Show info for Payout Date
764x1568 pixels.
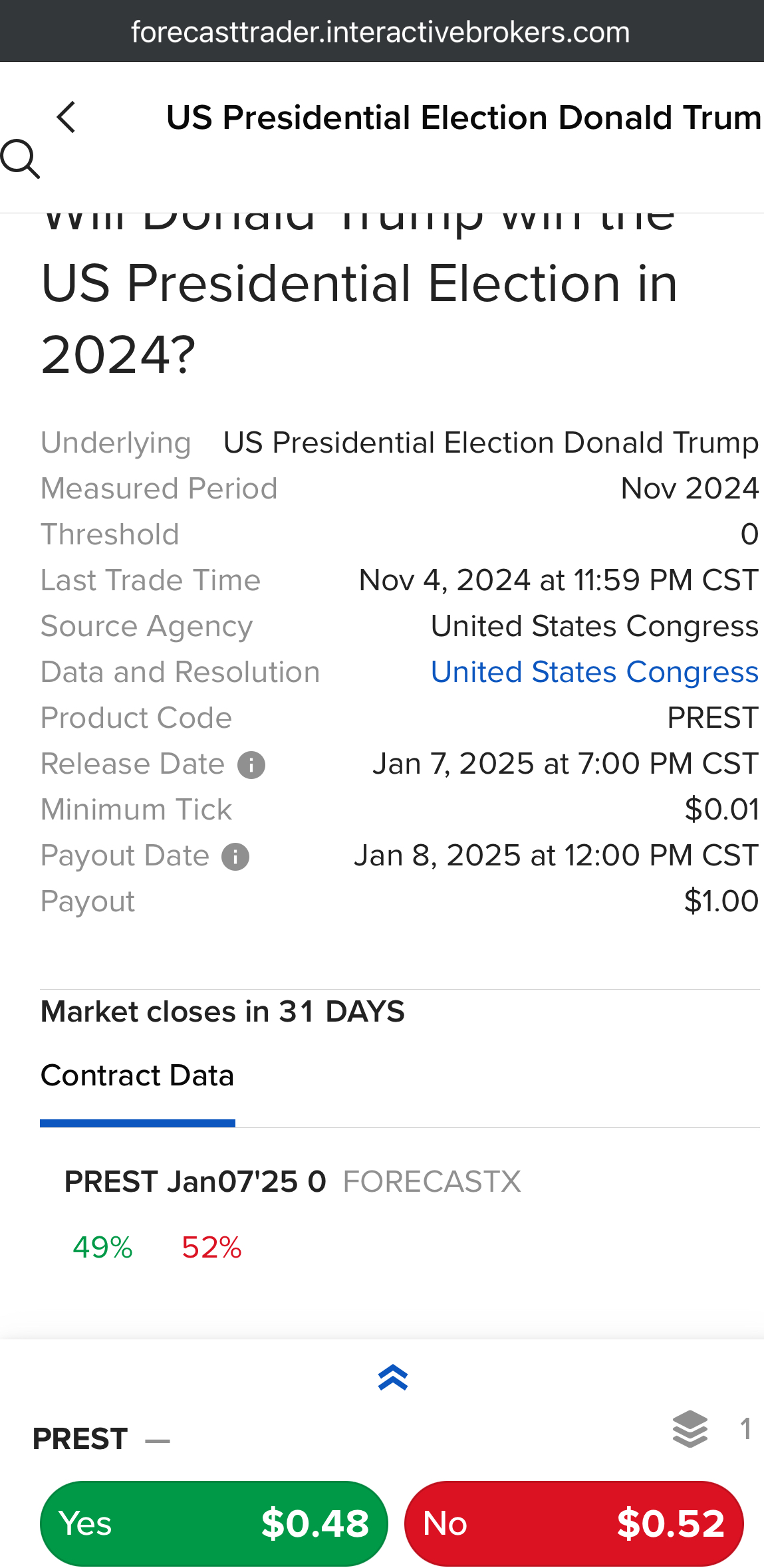pyautogui.click(x=235, y=857)
